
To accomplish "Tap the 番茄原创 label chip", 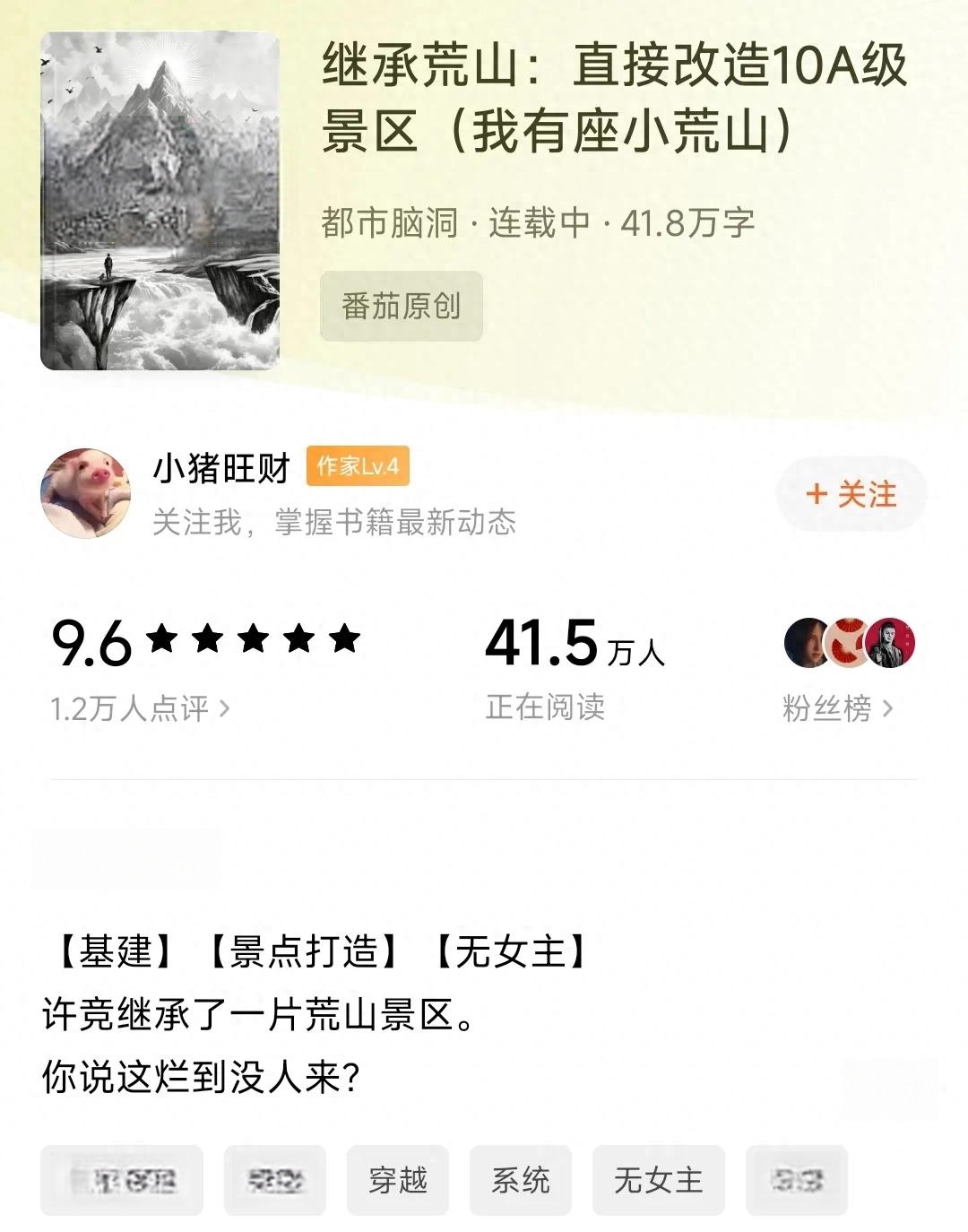I will 401,306.
